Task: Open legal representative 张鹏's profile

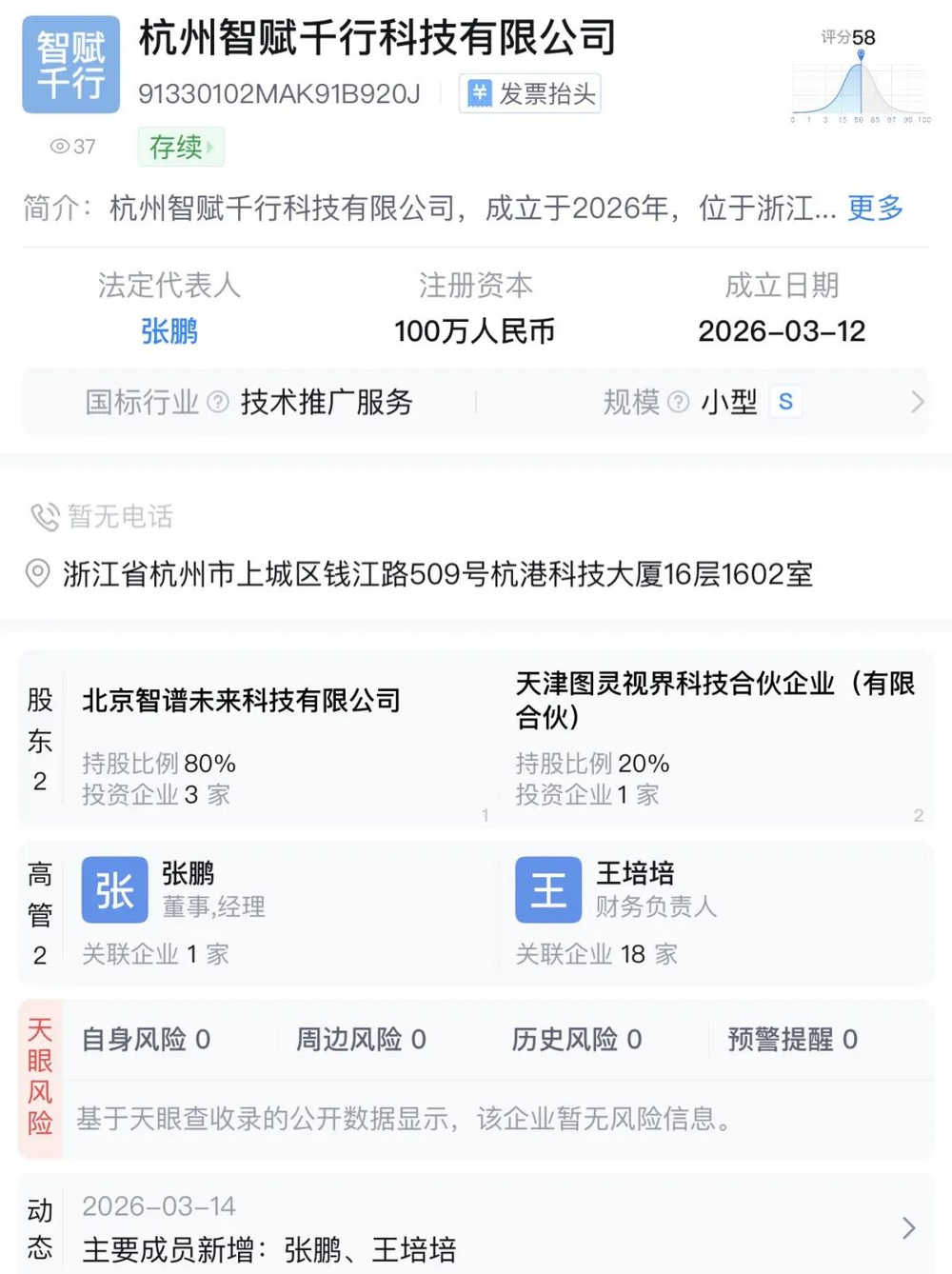Action: point(169,331)
